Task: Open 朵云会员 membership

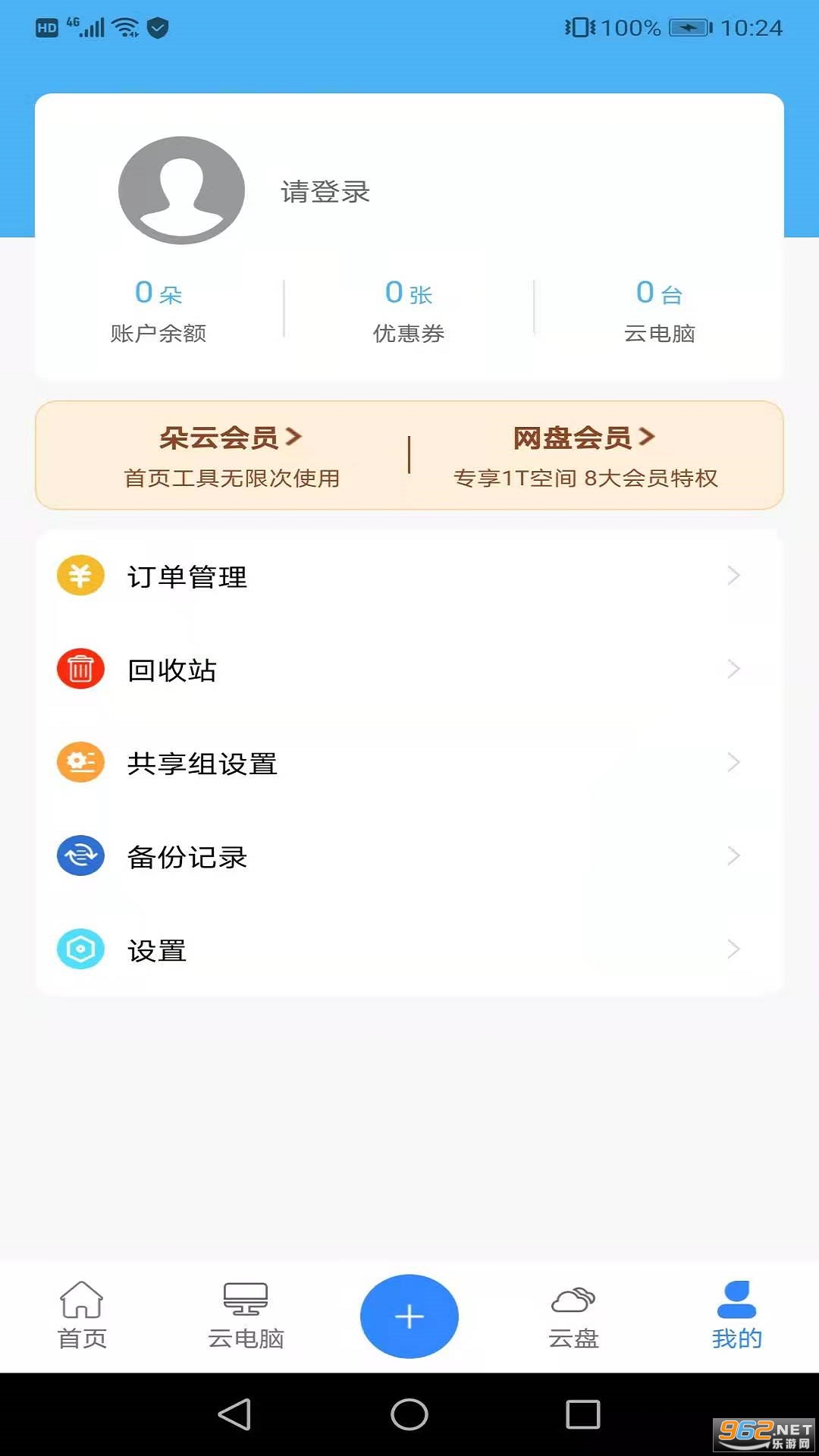Action: point(231,455)
